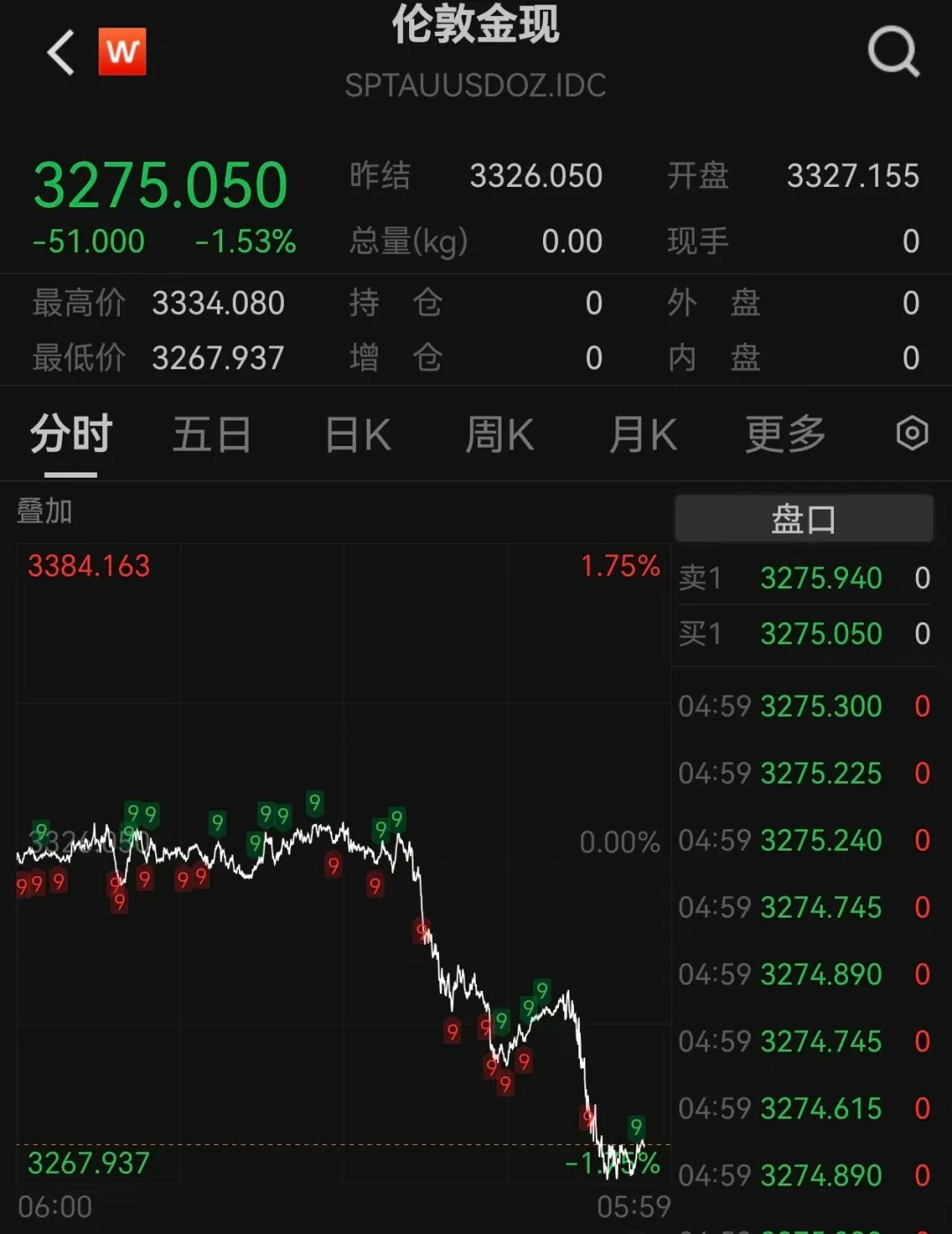This screenshot has height=1234, width=952.
Task: Go back using the back arrow
Action: 61,53
